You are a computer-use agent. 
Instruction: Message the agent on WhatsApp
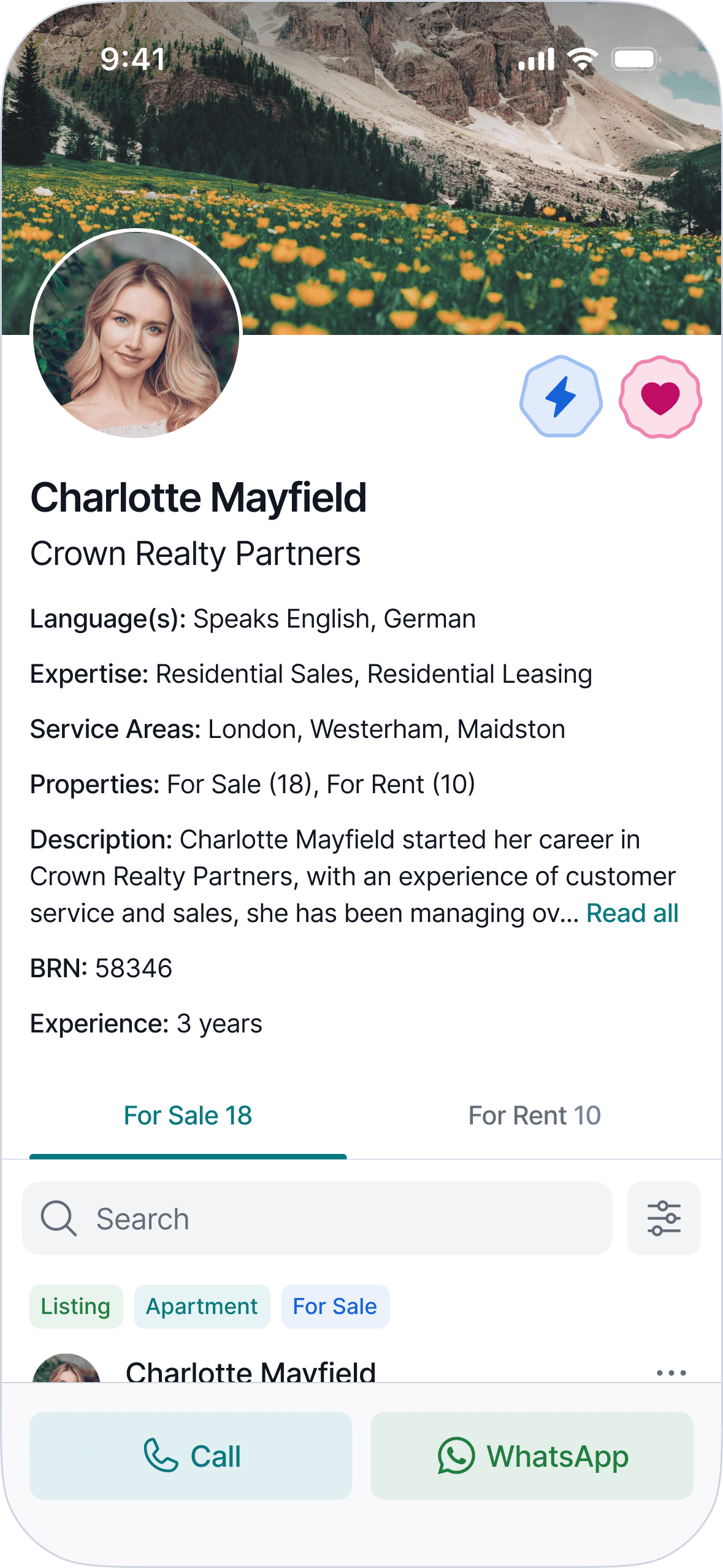[532, 1456]
